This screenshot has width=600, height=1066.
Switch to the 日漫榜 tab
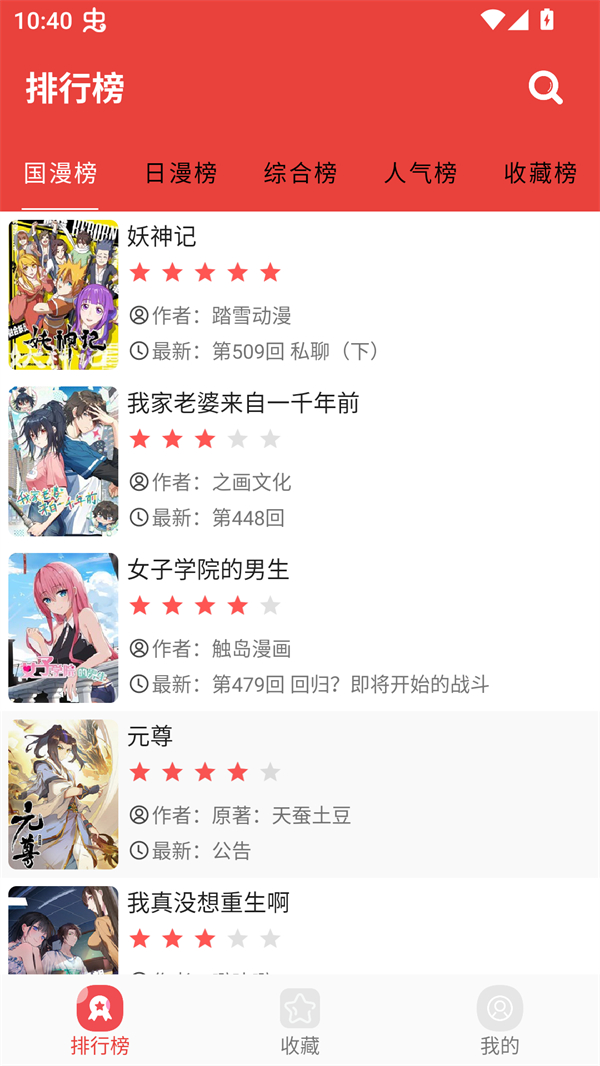coord(181,173)
